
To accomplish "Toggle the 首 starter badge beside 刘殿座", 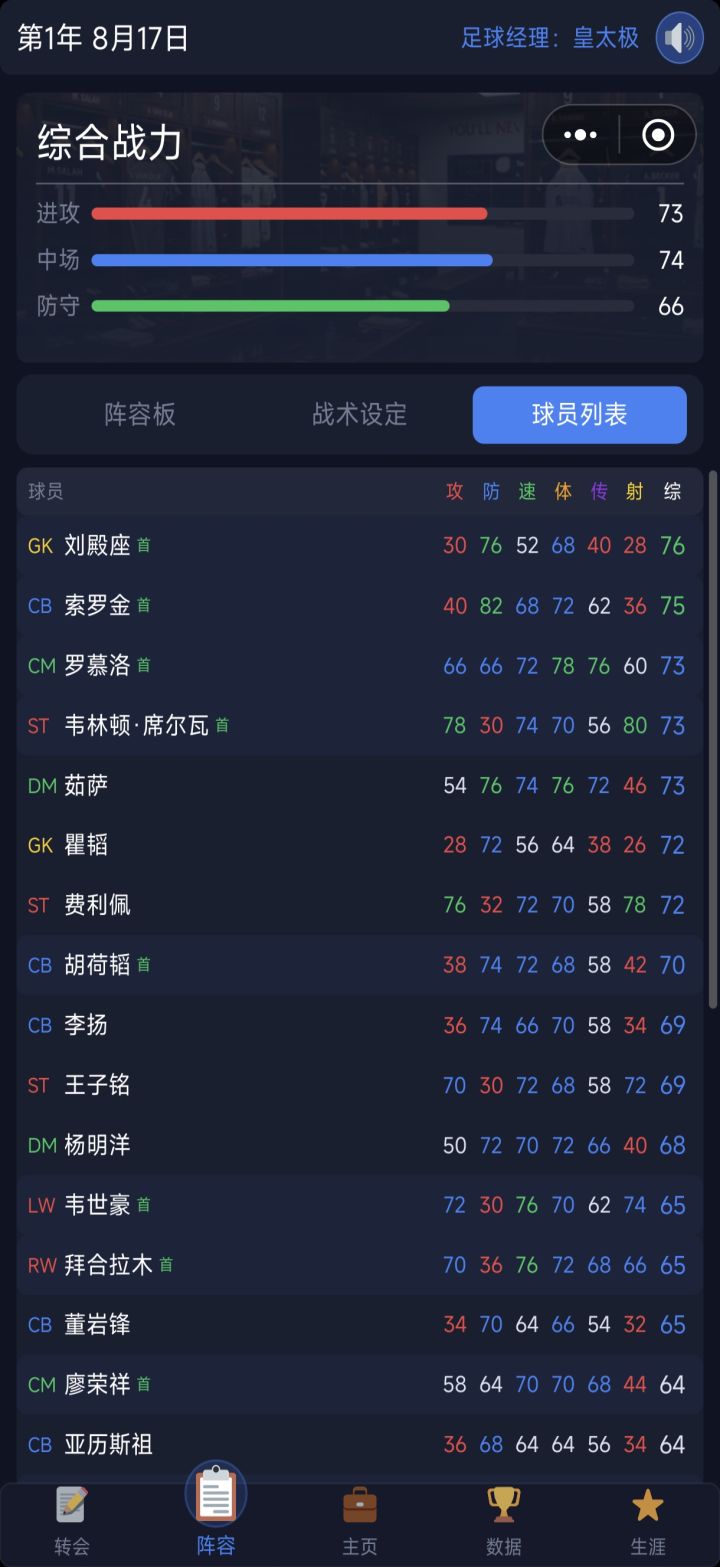I will 143,545.
